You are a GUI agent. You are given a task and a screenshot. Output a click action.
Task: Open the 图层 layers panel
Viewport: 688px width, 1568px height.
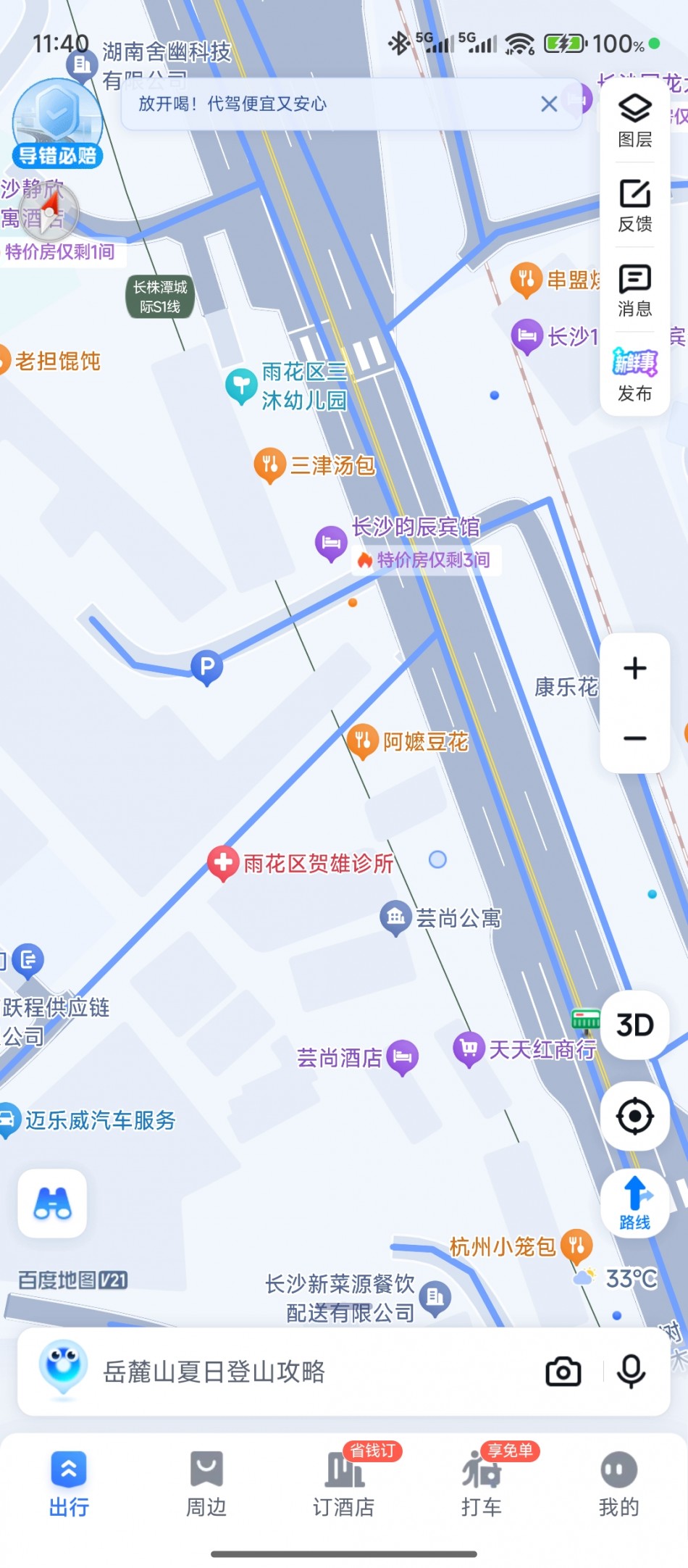tap(634, 120)
